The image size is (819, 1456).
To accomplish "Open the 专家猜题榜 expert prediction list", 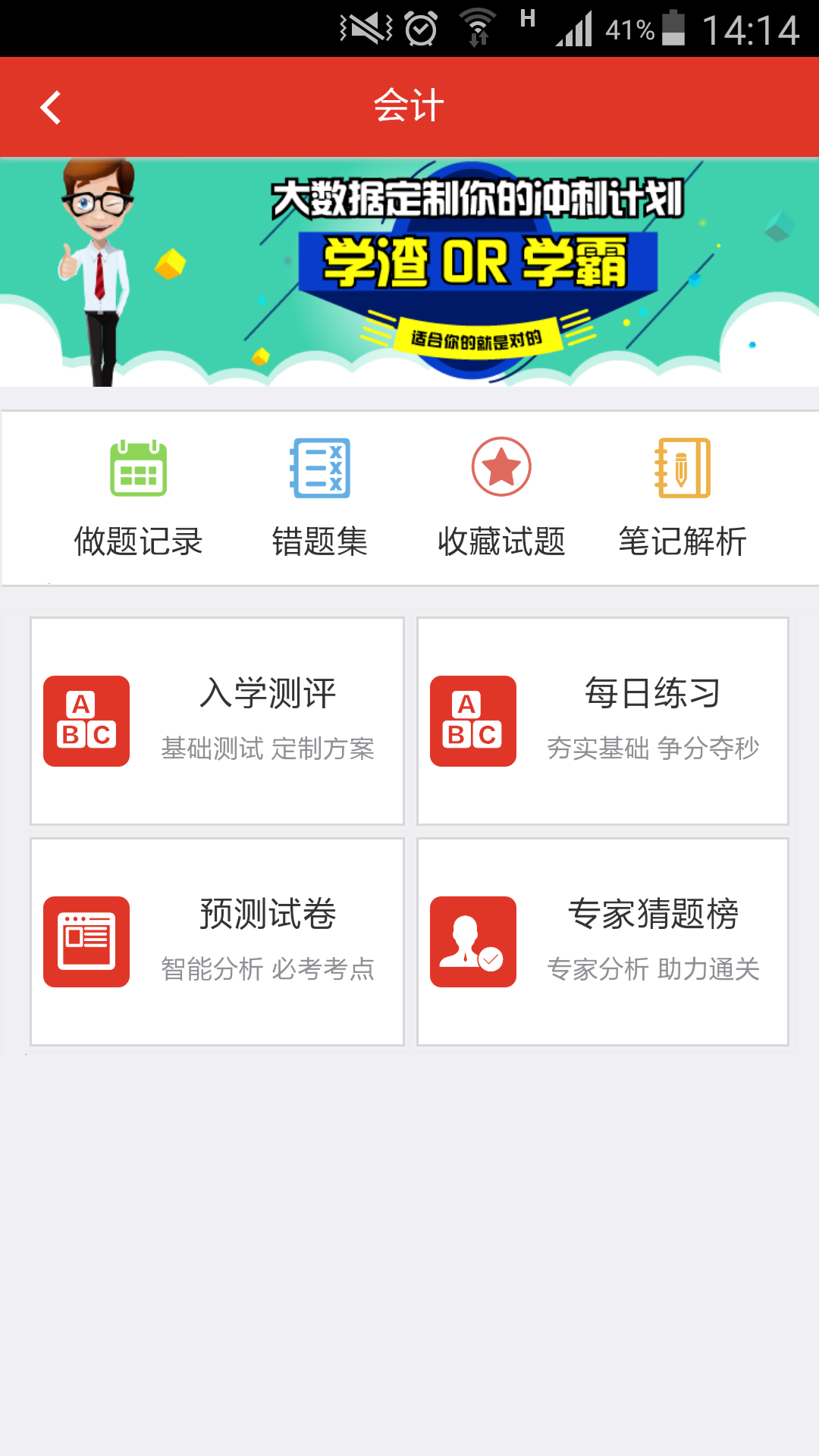I will (603, 941).
